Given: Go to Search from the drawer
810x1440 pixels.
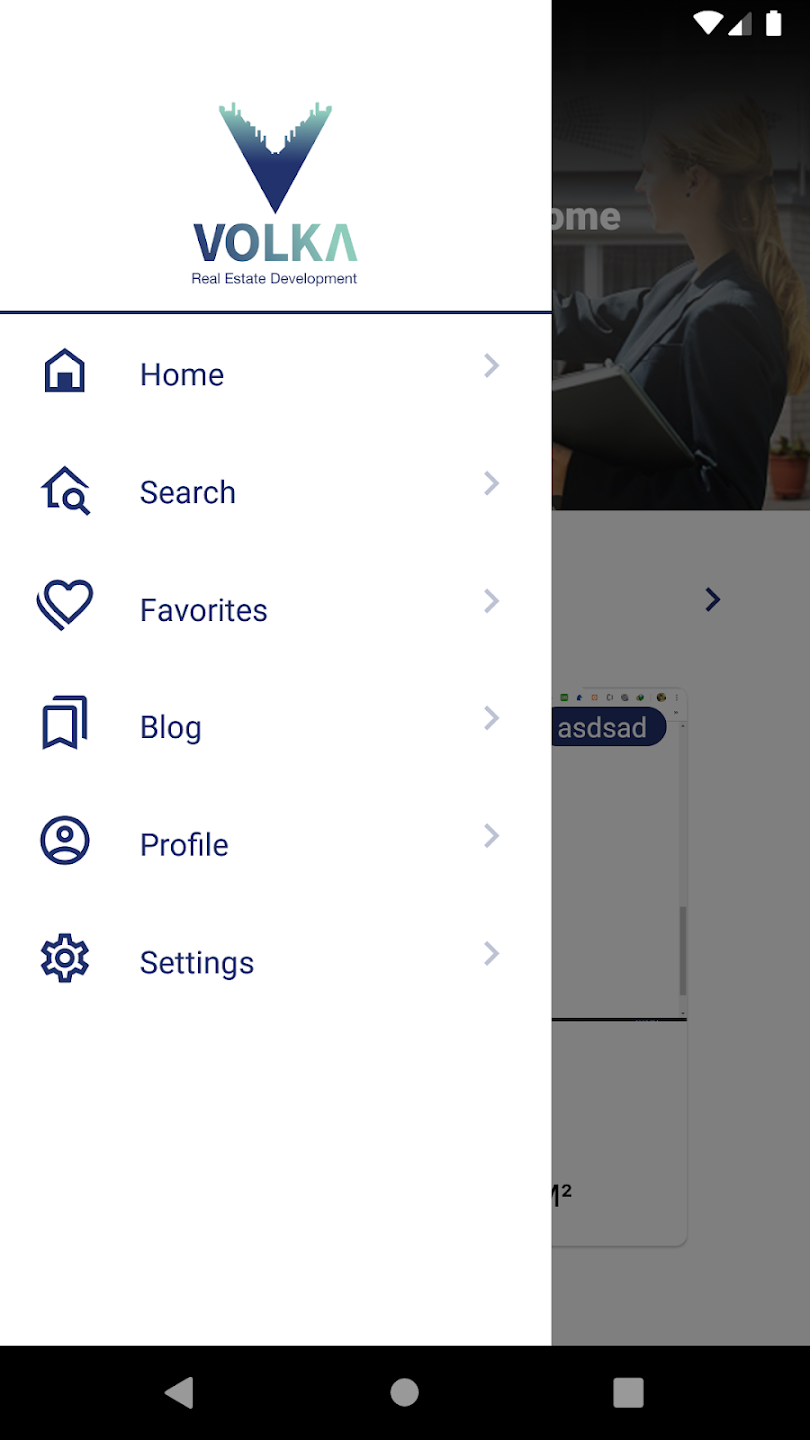Looking at the screenshot, I should click(275, 491).
